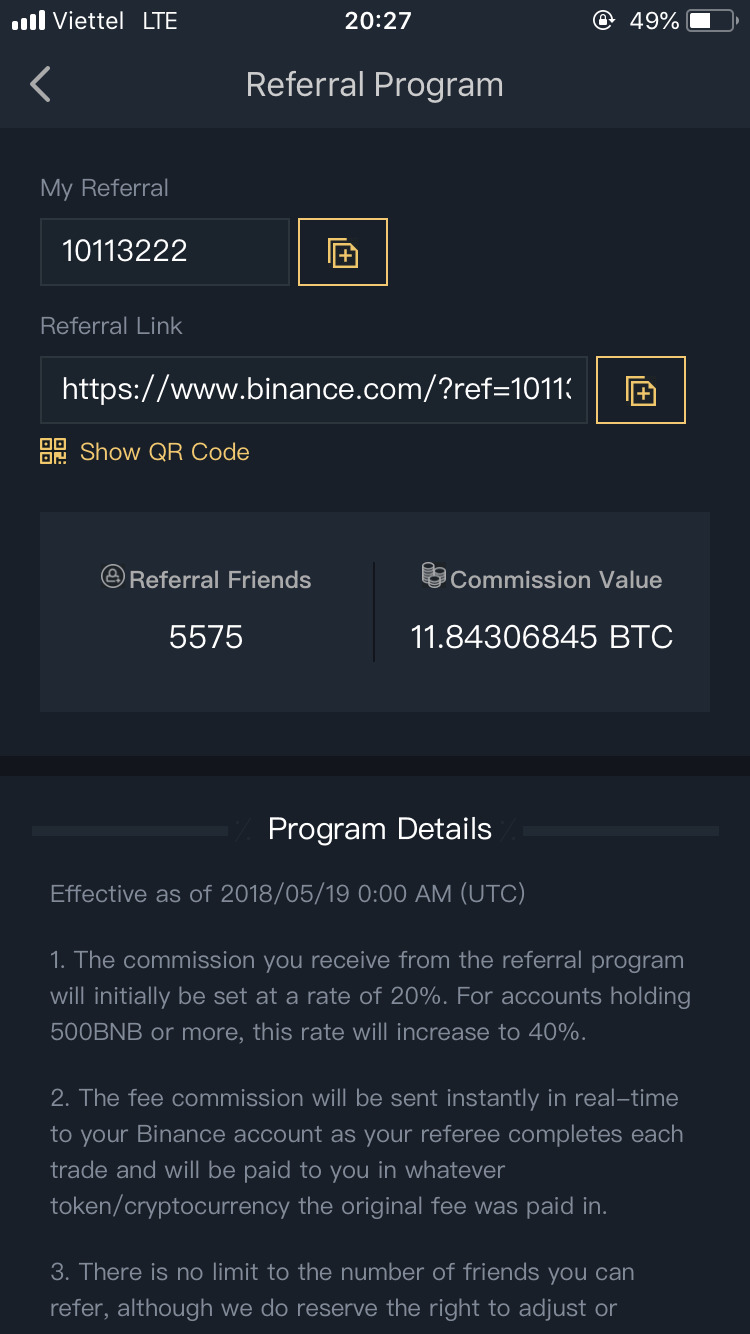750x1334 pixels.
Task: Copy the Referral Link
Action: 641,390
